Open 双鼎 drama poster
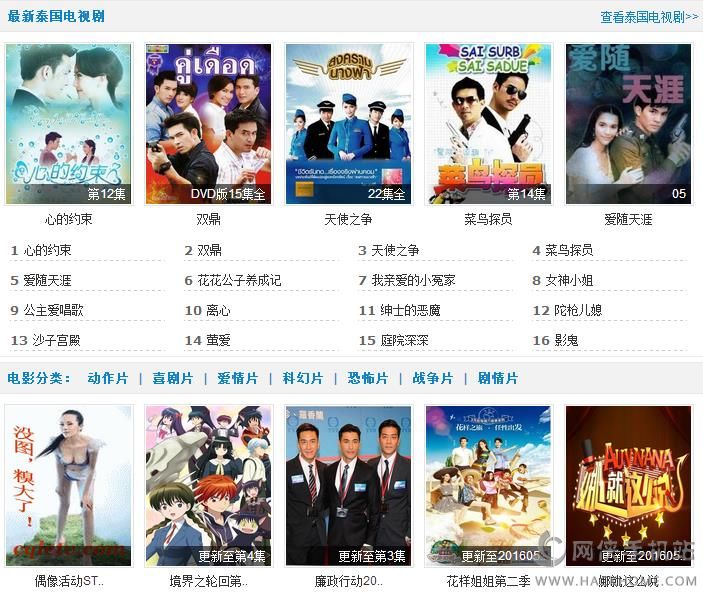This screenshot has height=593, width=703. coord(208,124)
